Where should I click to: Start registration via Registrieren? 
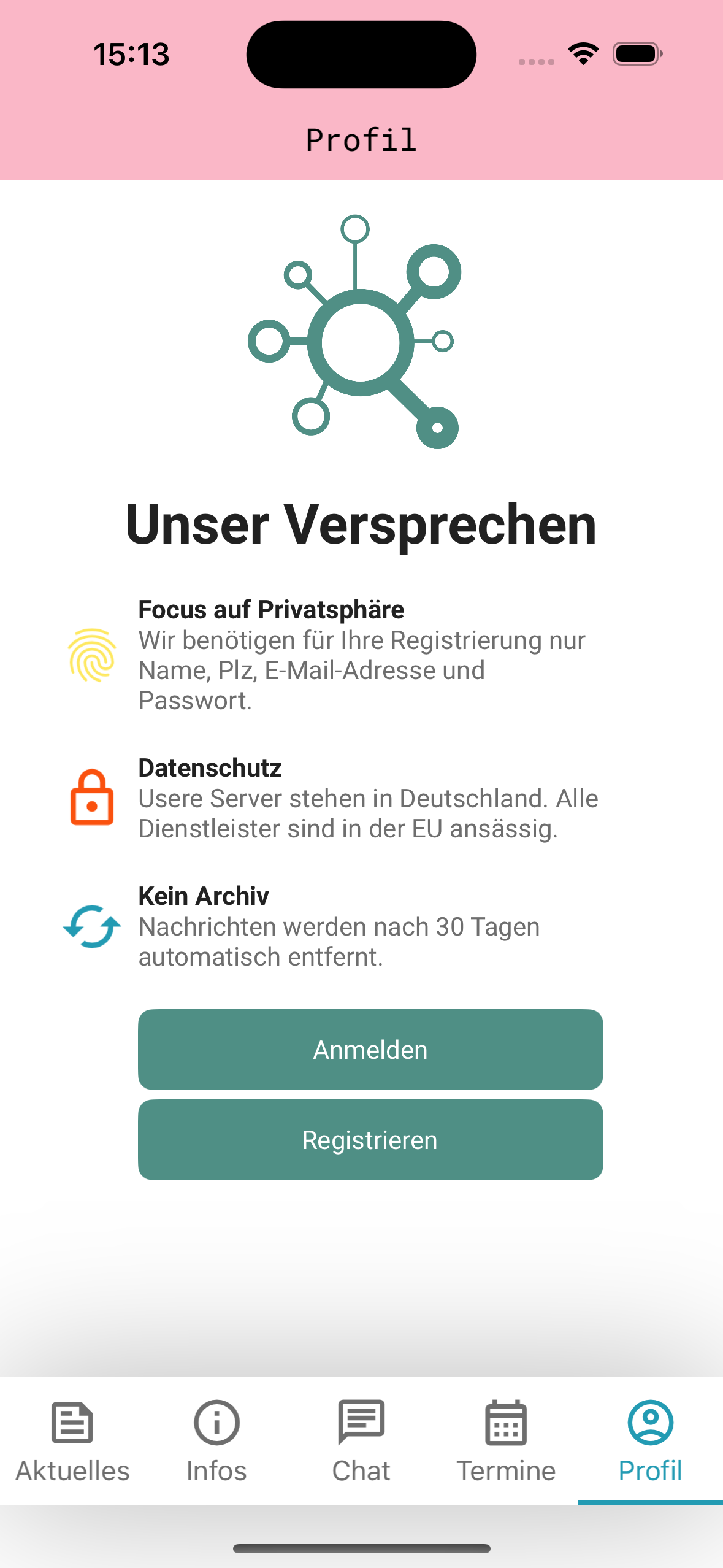(370, 1139)
